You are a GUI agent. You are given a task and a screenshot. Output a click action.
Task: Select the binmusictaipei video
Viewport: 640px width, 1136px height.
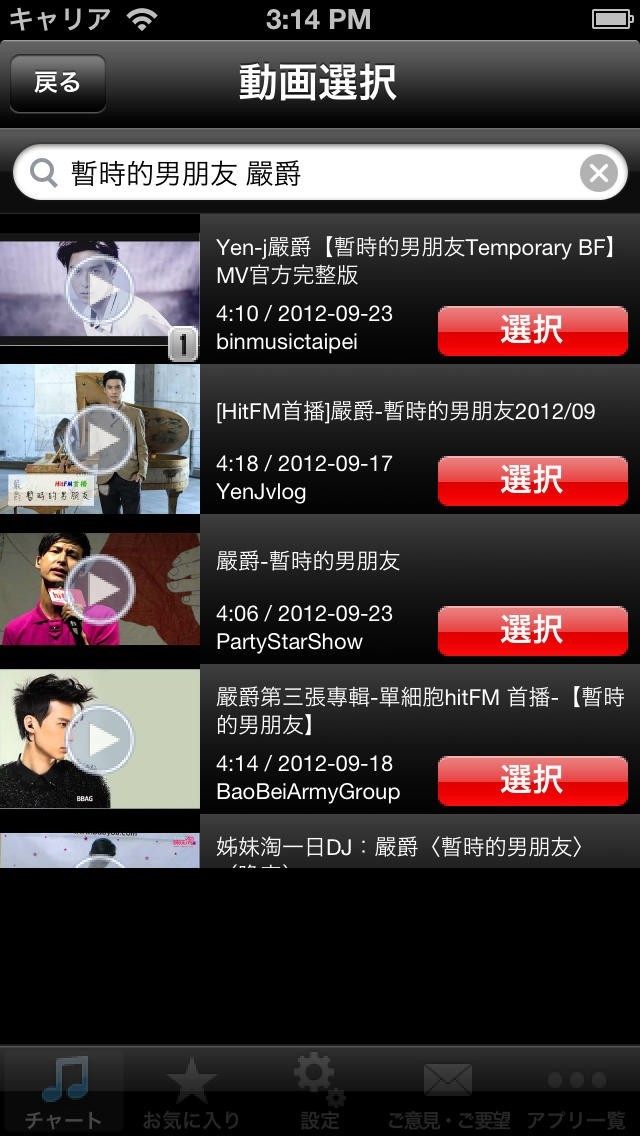click(532, 330)
